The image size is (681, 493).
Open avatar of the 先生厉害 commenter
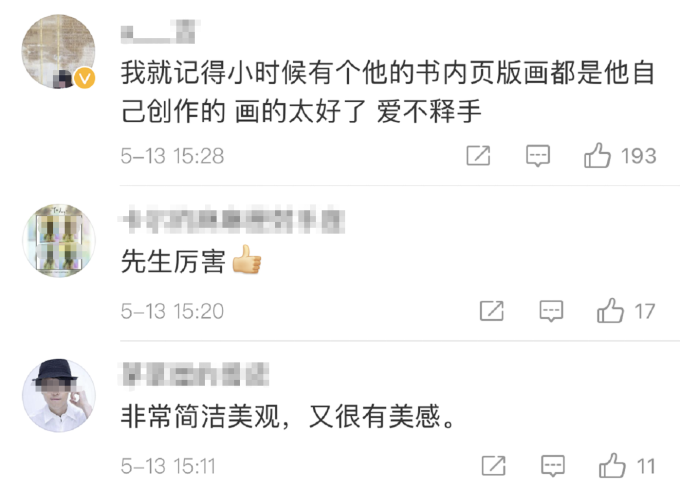coord(59,240)
